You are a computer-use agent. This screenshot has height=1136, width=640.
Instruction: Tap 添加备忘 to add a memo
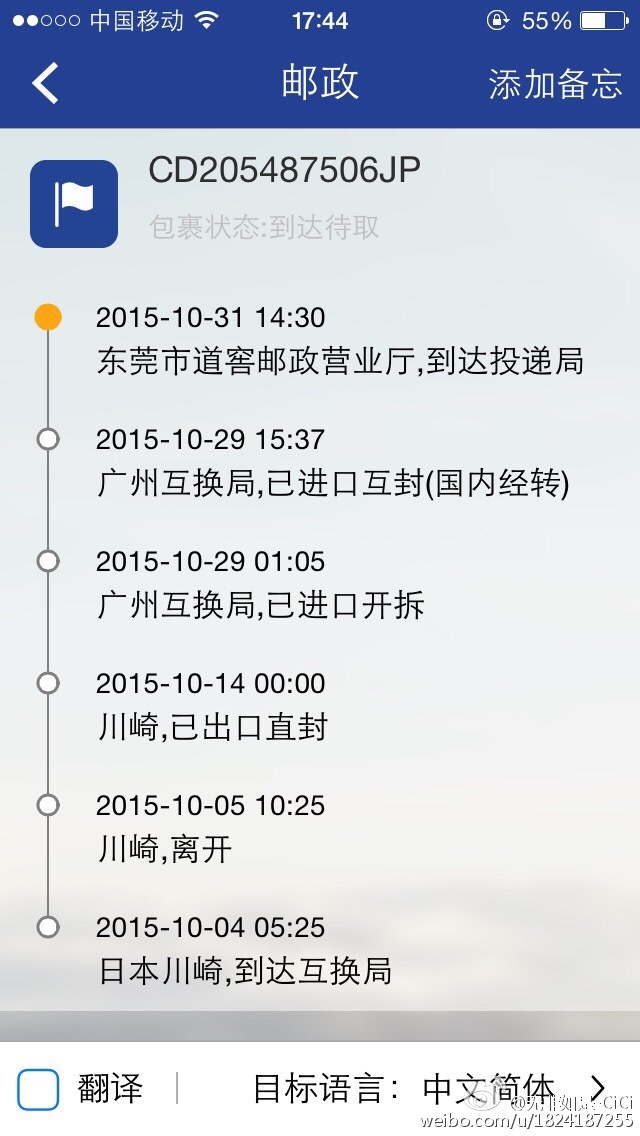point(555,84)
